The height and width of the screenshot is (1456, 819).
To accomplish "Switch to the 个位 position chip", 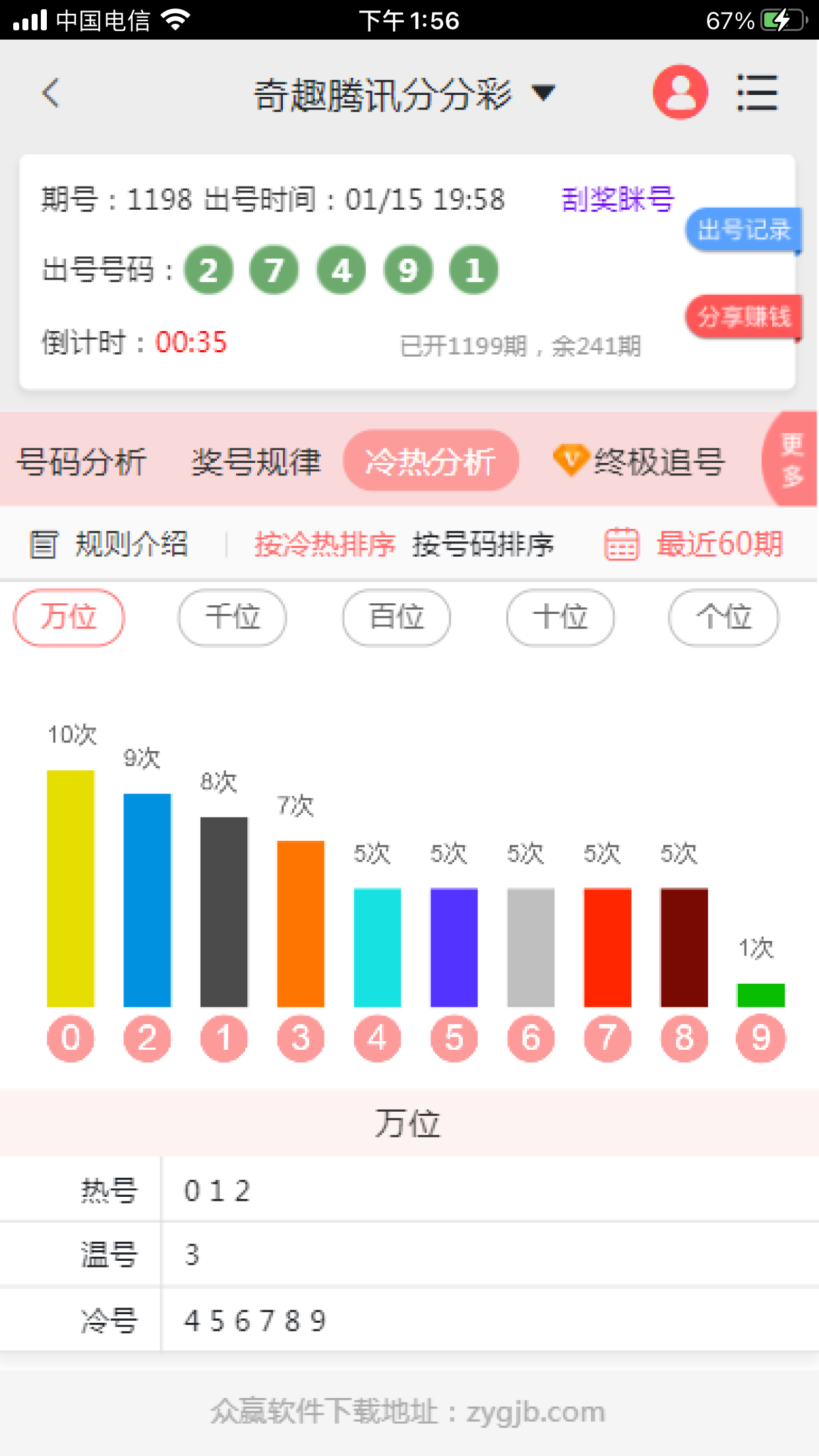I will [x=723, y=617].
